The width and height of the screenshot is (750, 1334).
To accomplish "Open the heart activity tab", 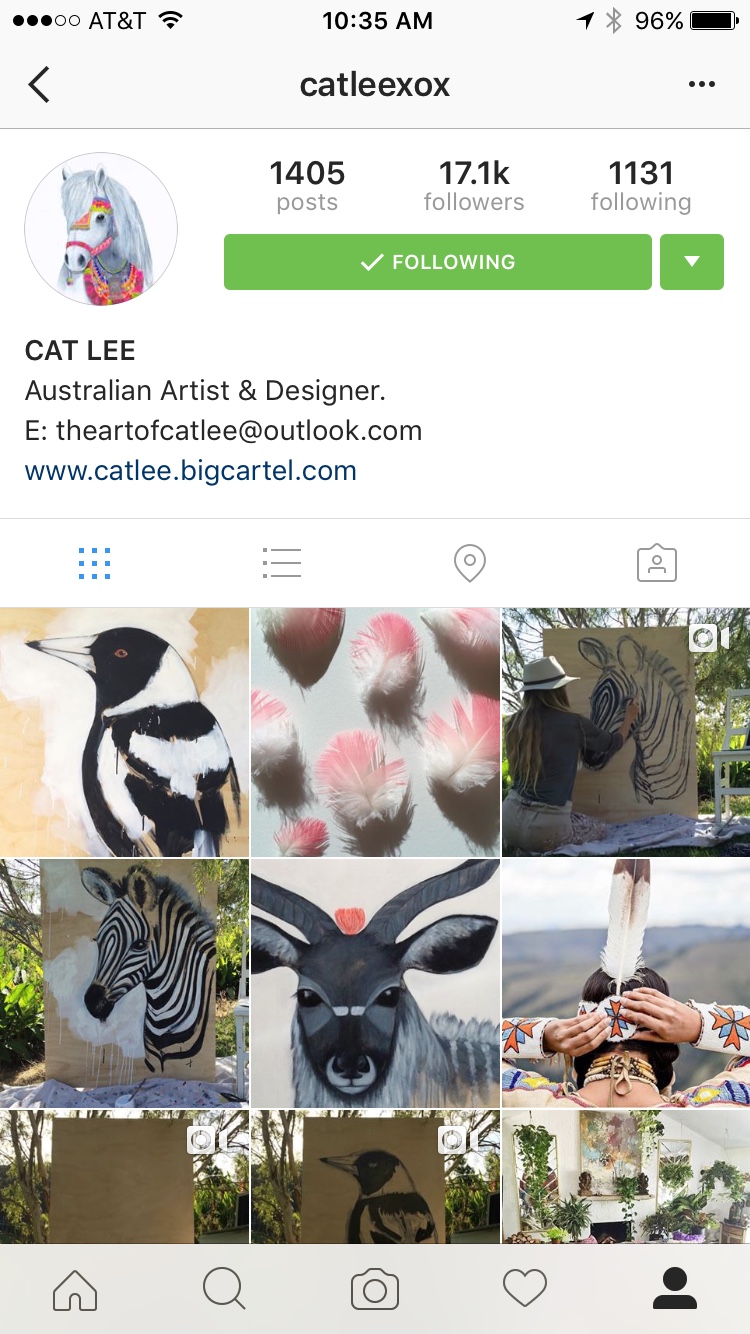I will 525,1290.
